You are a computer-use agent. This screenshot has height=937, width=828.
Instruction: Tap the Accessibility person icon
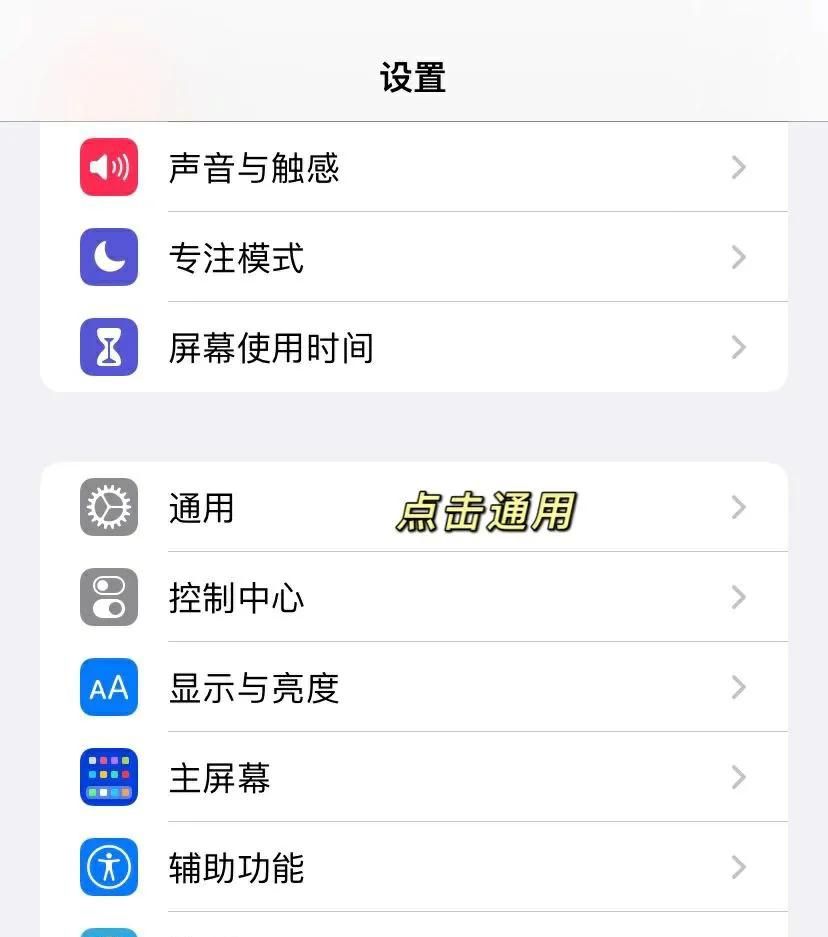click(x=108, y=867)
